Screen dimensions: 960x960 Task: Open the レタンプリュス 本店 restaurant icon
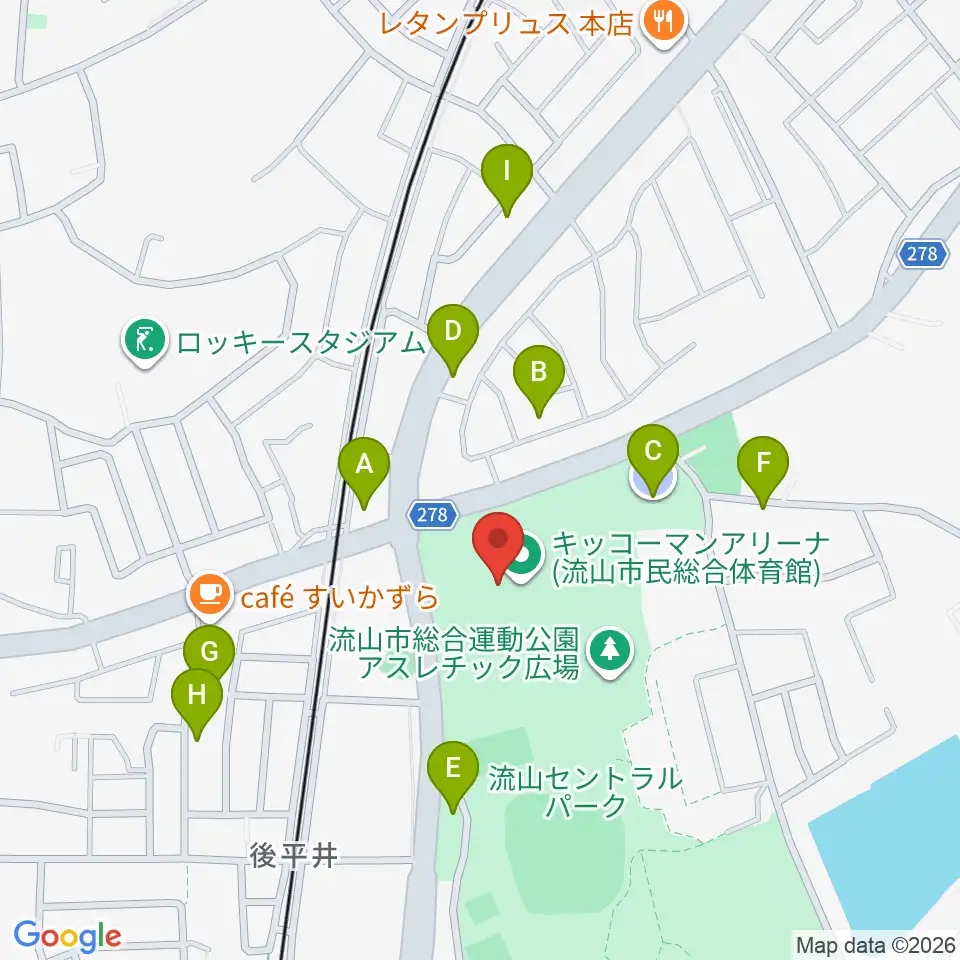click(664, 24)
